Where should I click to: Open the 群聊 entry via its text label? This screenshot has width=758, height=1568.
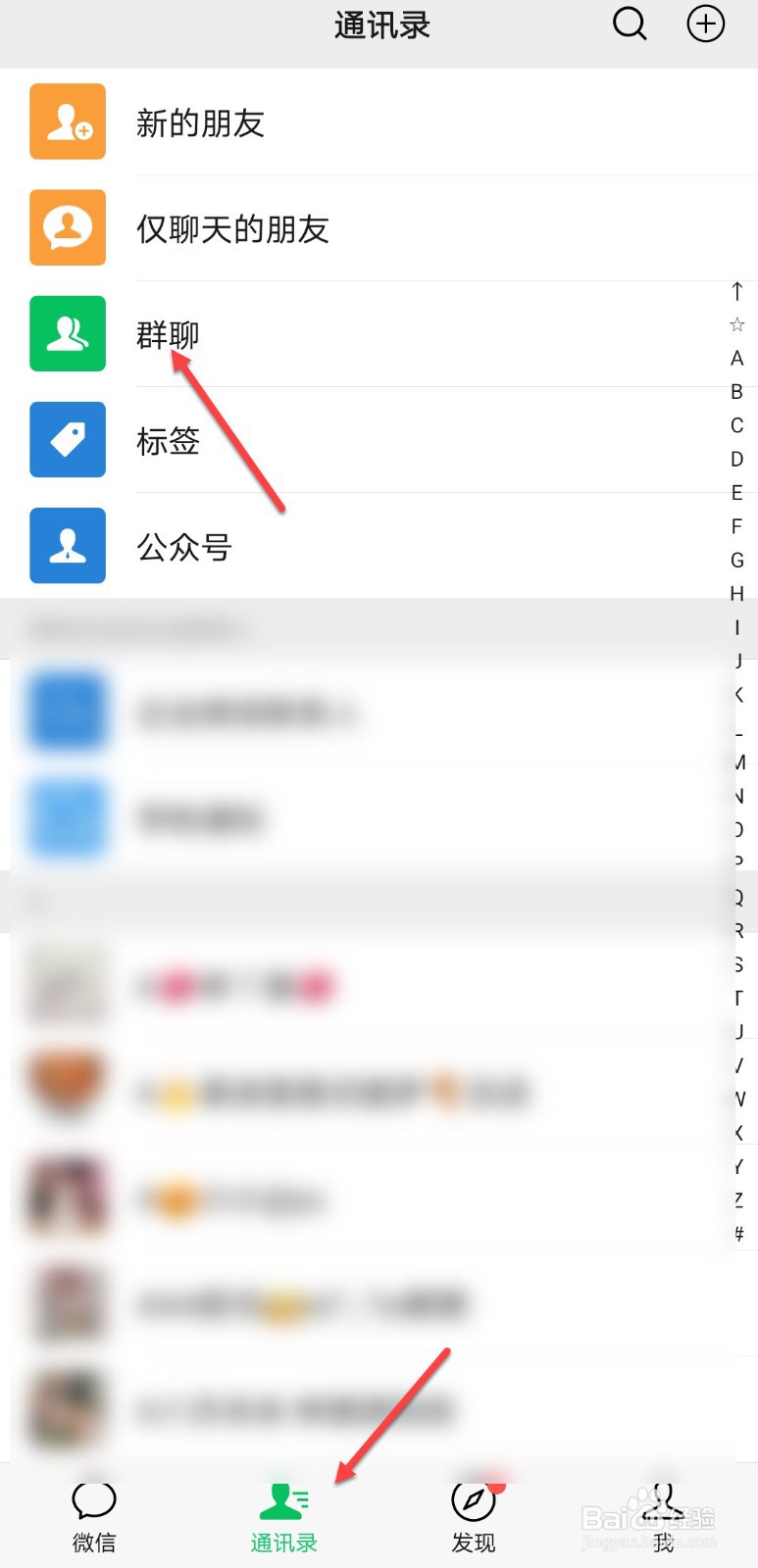pos(167,334)
